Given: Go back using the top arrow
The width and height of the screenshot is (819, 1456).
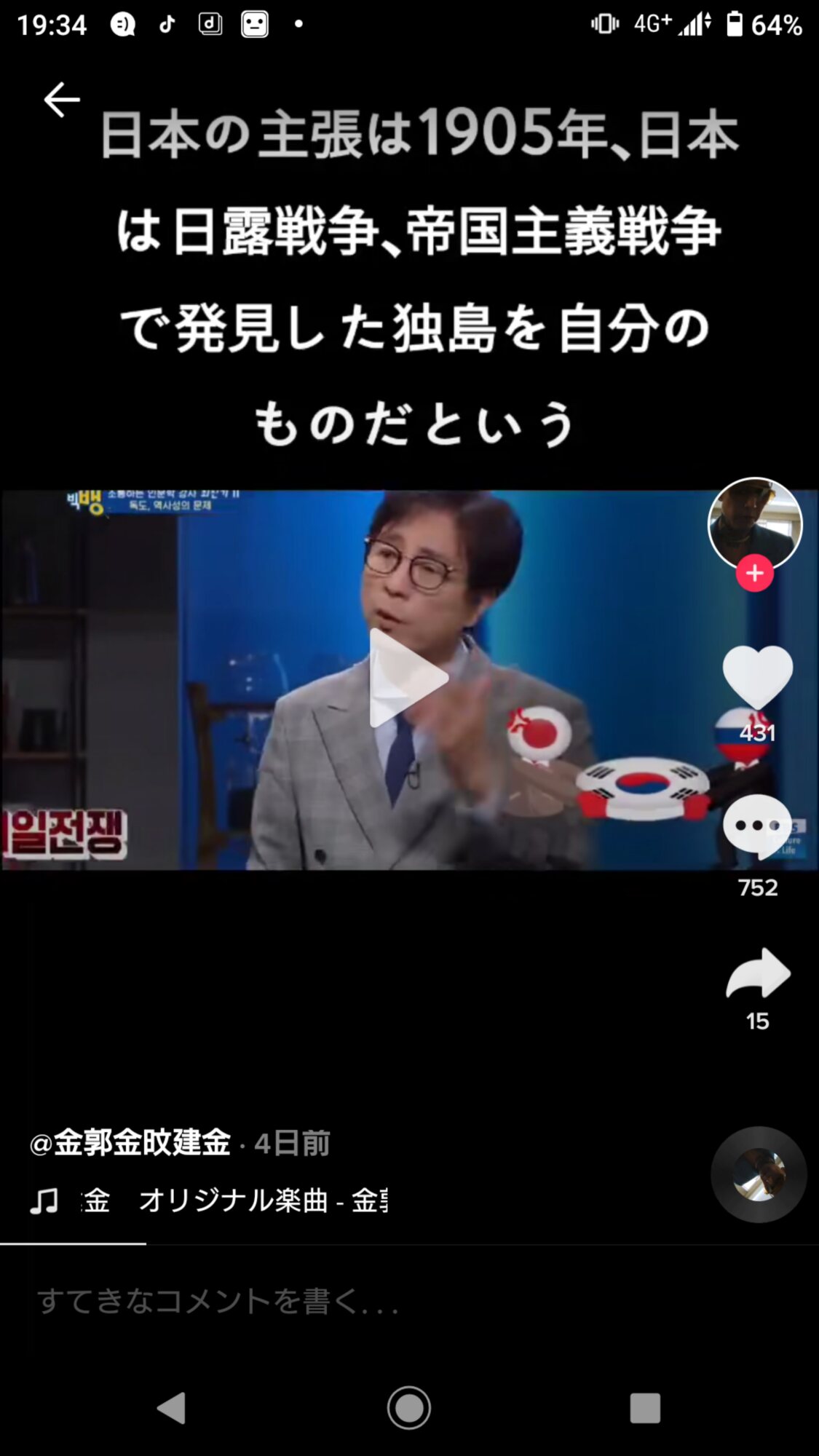Looking at the screenshot, I should coord(62,100).
